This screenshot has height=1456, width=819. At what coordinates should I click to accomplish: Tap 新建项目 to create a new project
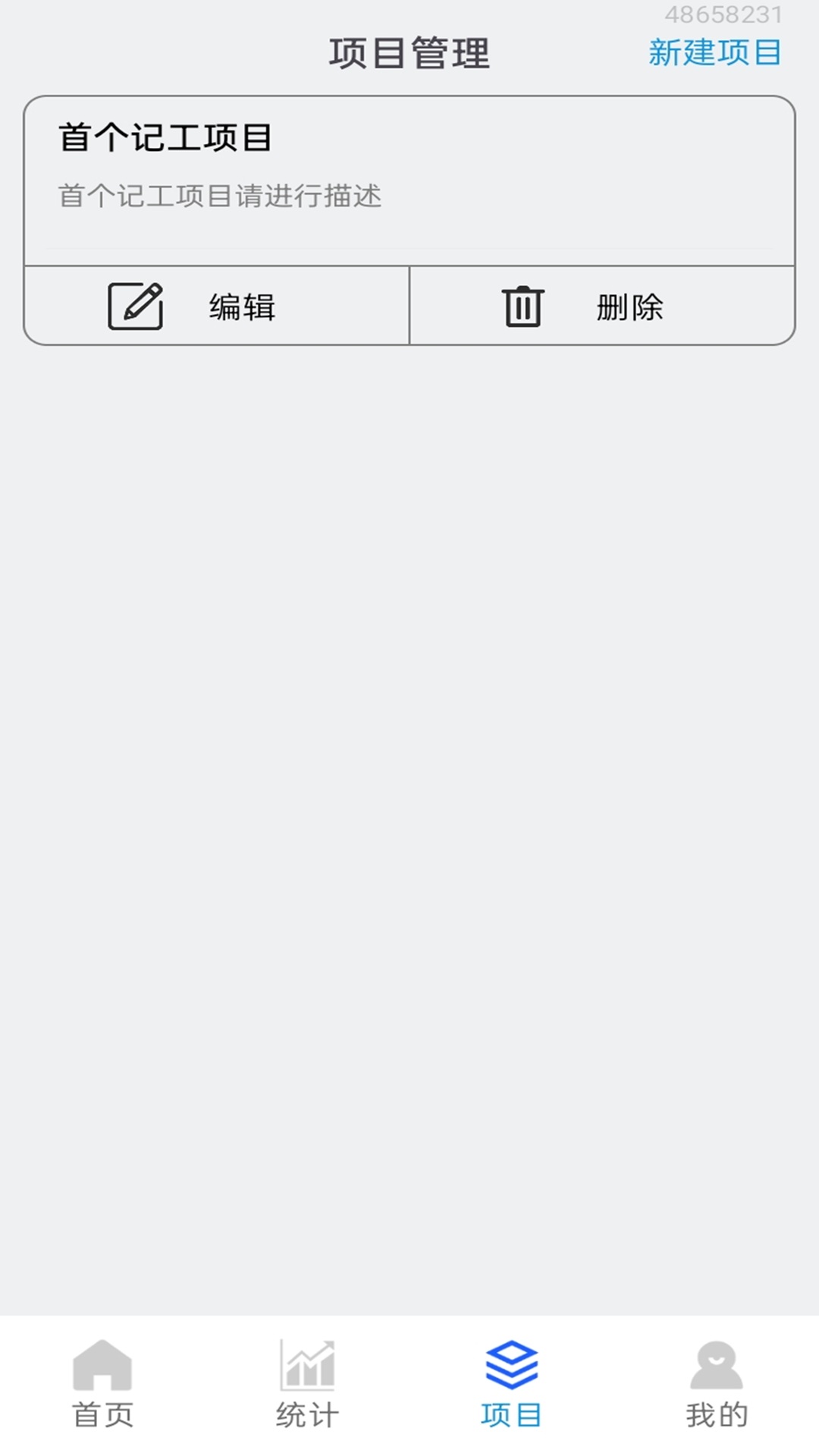coord(714,53)
